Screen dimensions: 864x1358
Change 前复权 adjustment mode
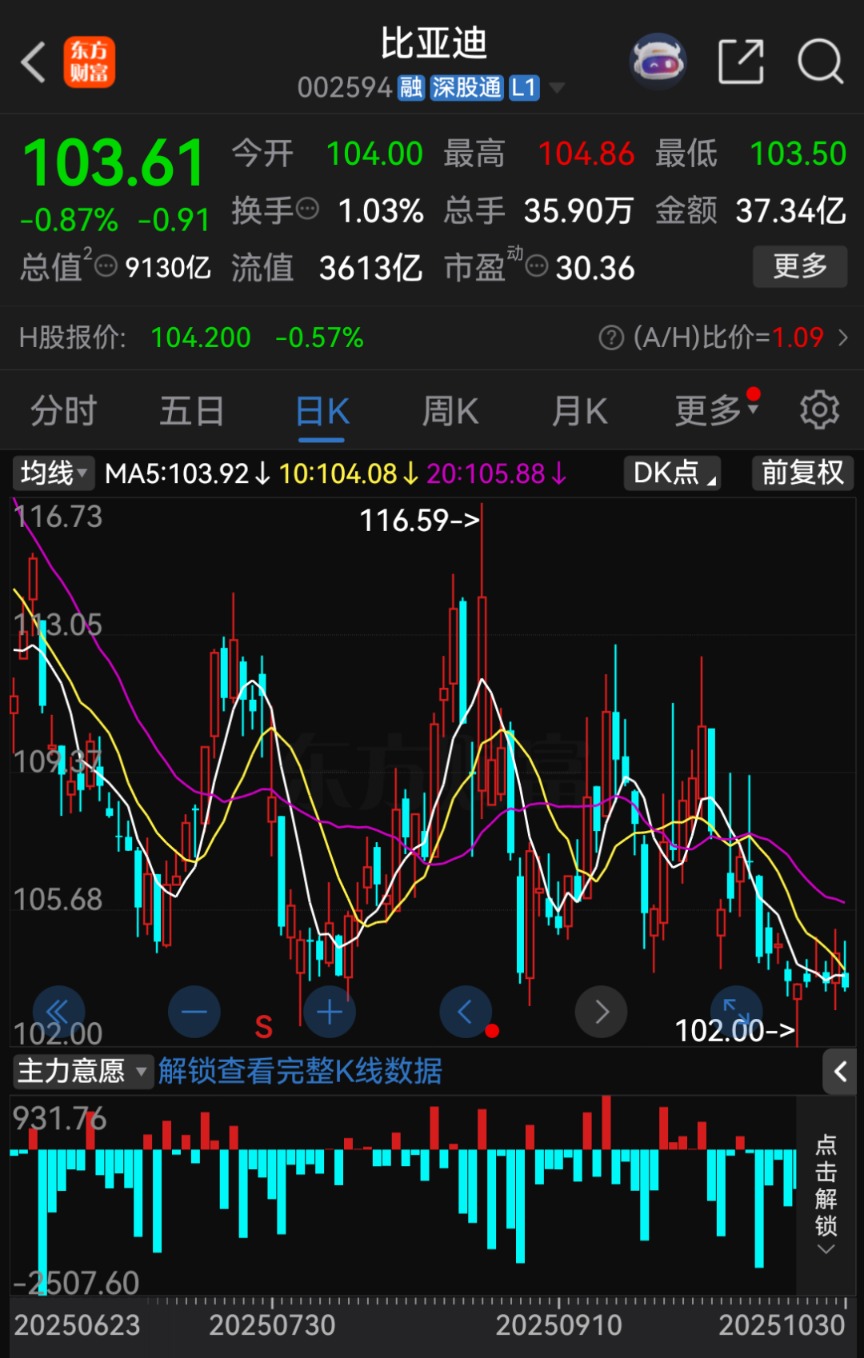(802, 473)
